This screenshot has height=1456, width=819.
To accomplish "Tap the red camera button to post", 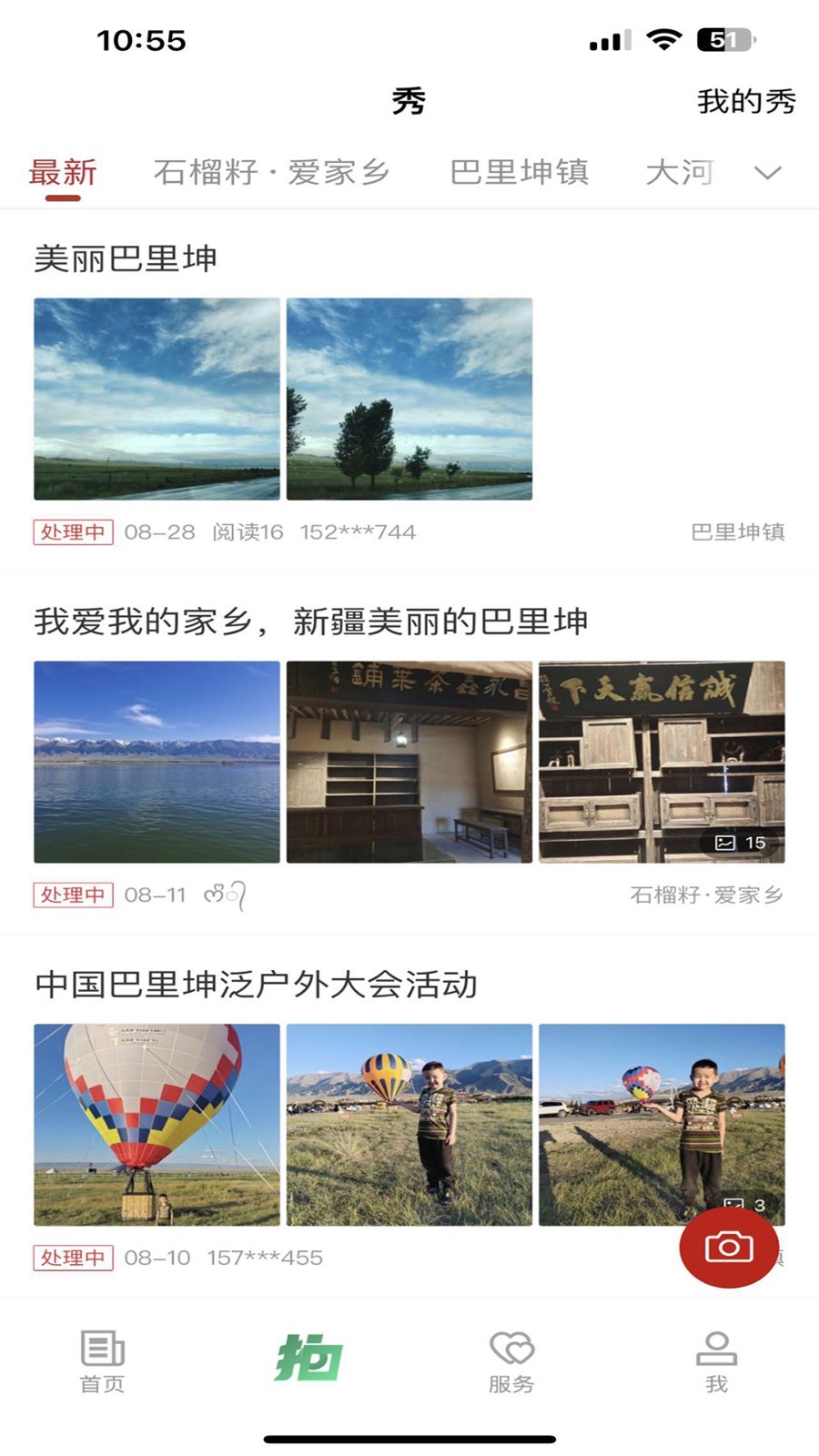I will tap(729, 1247).
